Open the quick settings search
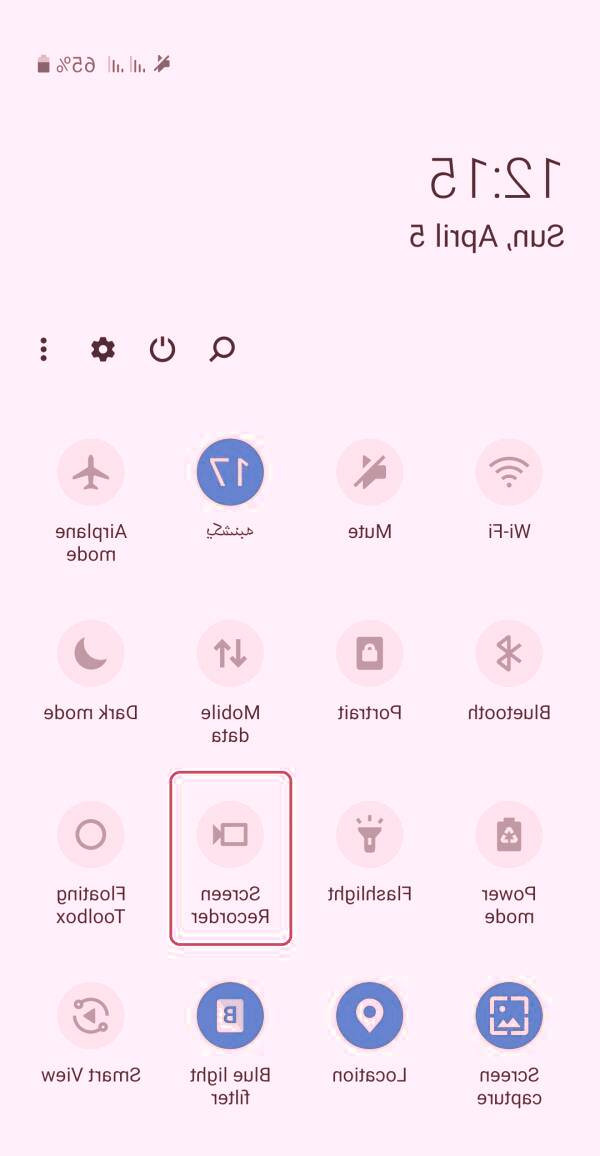600x1156 pixels. click(x=222, y=349)
